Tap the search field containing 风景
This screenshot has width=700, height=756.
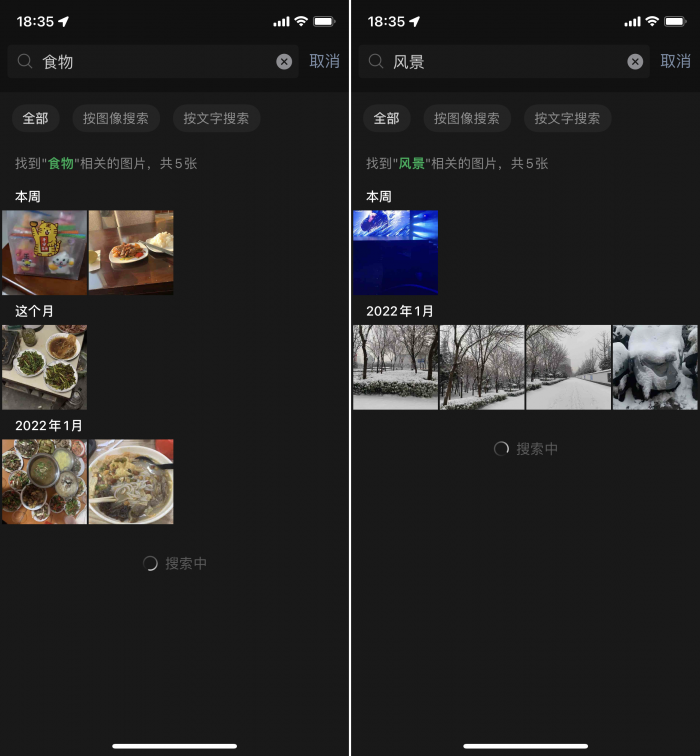point(500,62)
